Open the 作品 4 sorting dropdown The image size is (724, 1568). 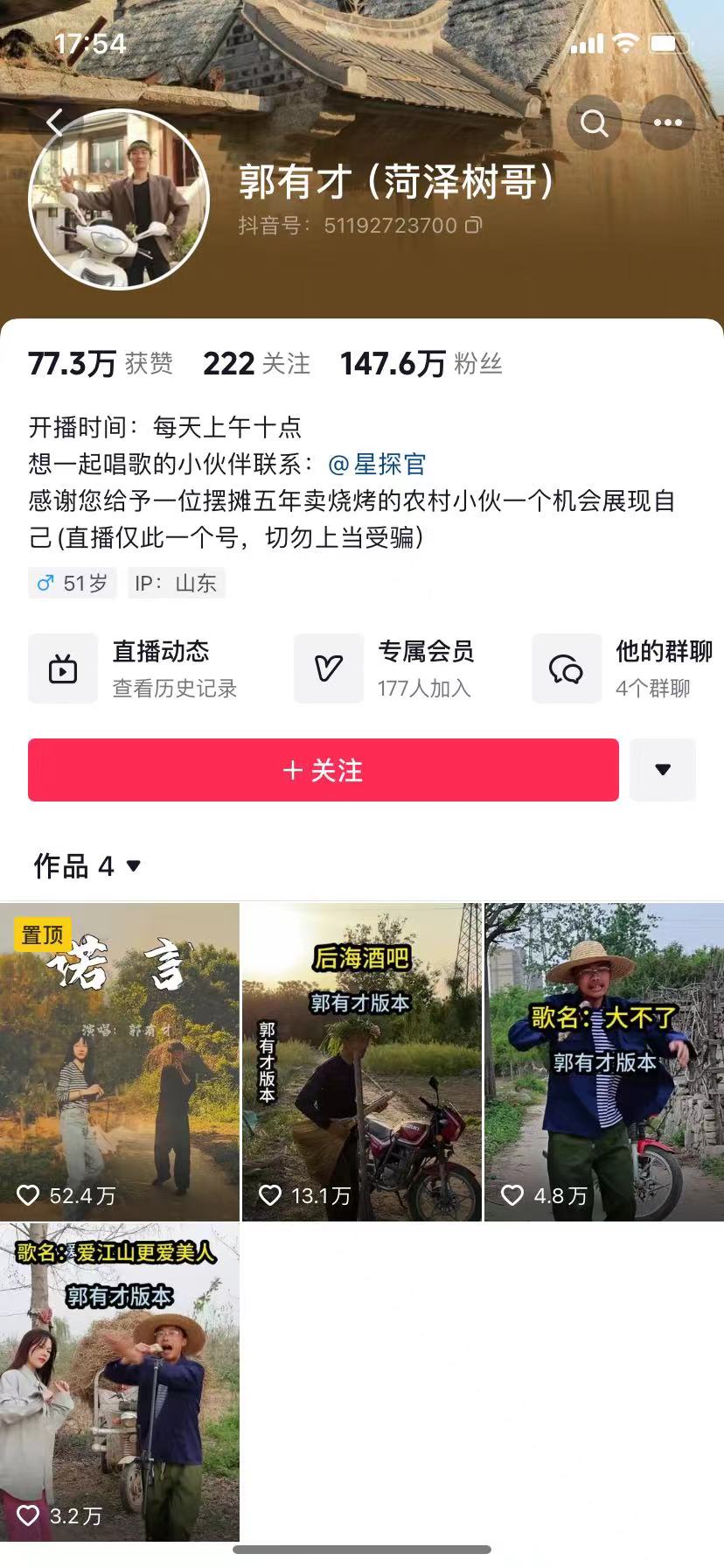pyautogui.click(x=87, y=866)
